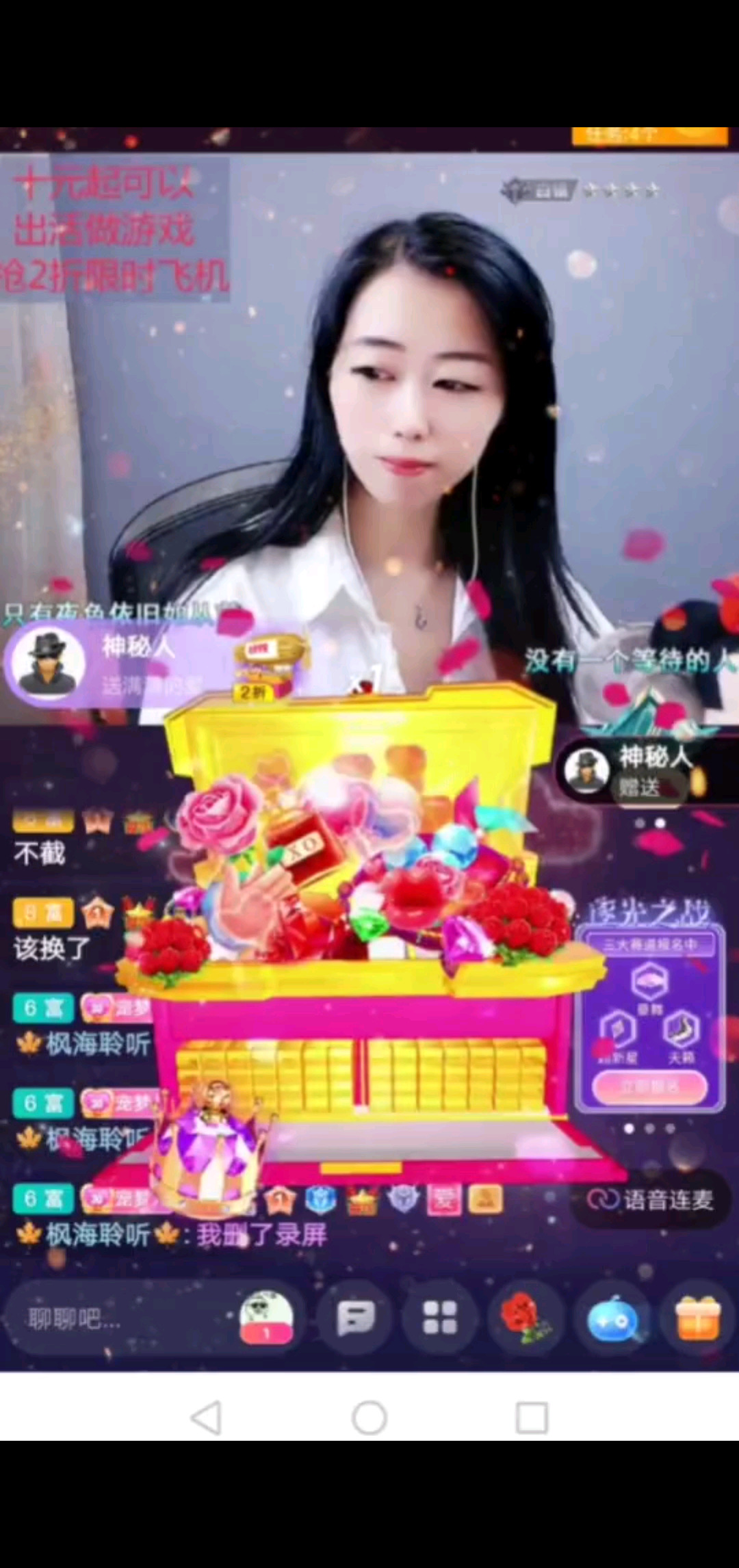The width and height of the screenshot is (739, 1568).
Task: Send a rose quick gift
Action: pyautogui.click(x=524, y=1318)
